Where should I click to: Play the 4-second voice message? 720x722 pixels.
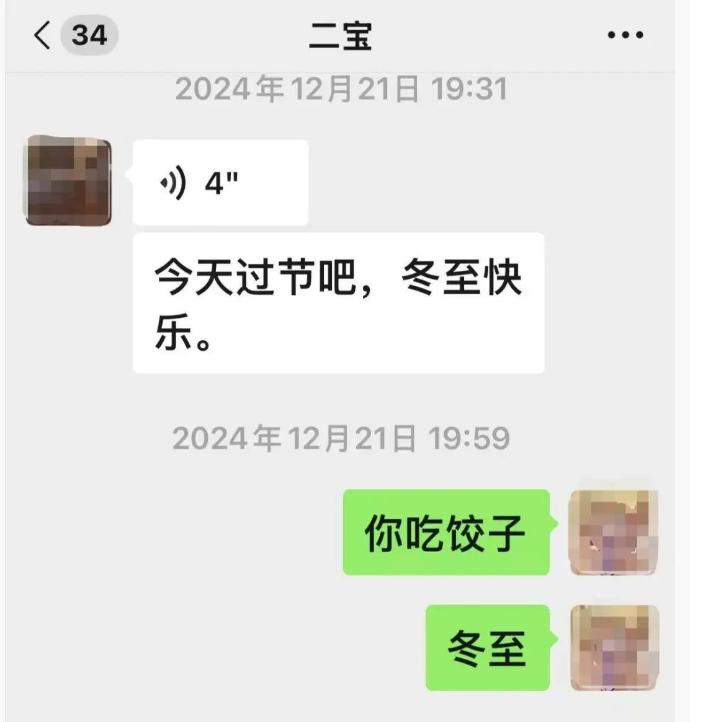click(220, 183)
